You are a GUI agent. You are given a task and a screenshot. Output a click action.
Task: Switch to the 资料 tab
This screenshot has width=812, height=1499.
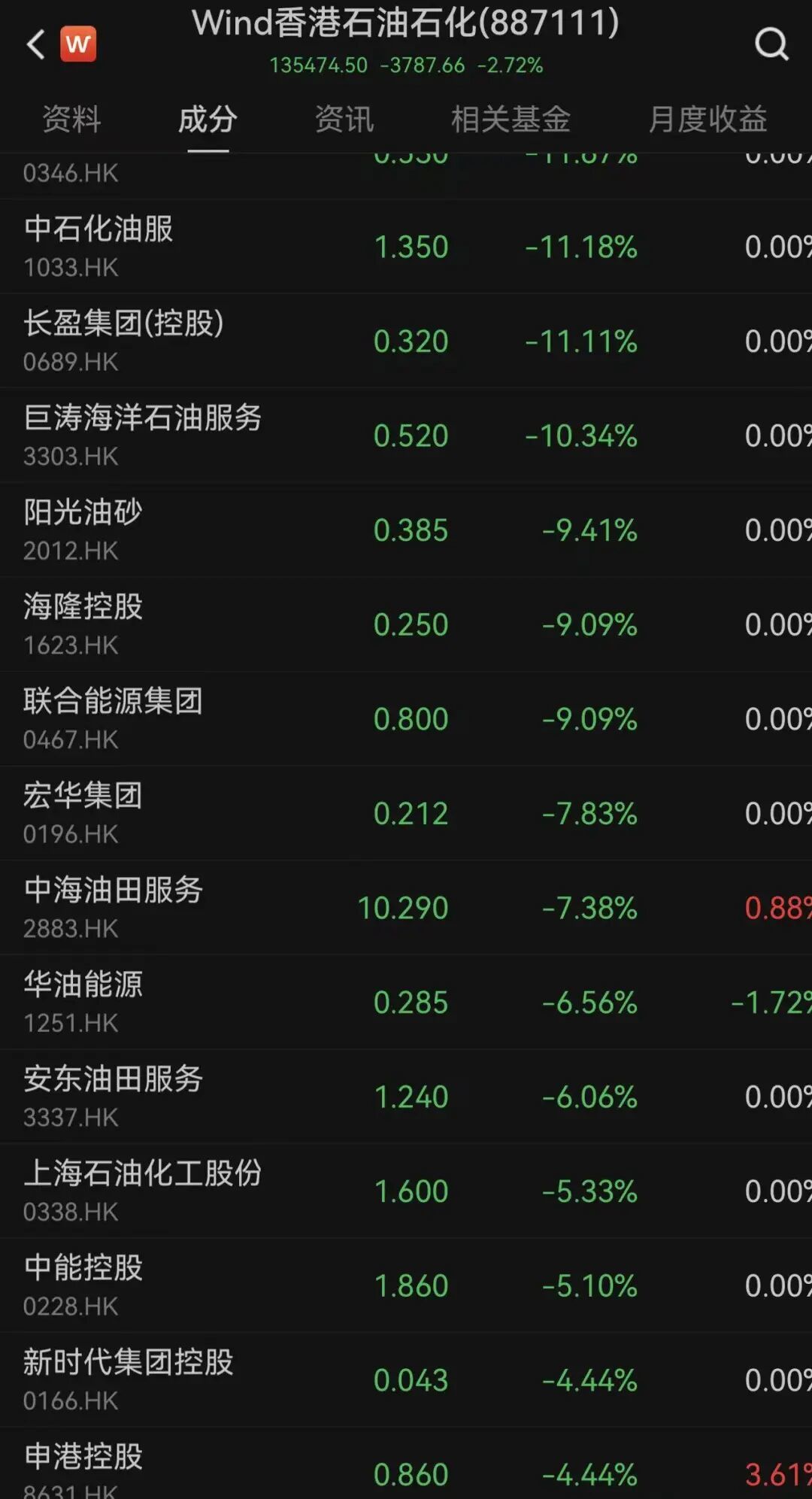pyautogui.click(x=71, y=119)
